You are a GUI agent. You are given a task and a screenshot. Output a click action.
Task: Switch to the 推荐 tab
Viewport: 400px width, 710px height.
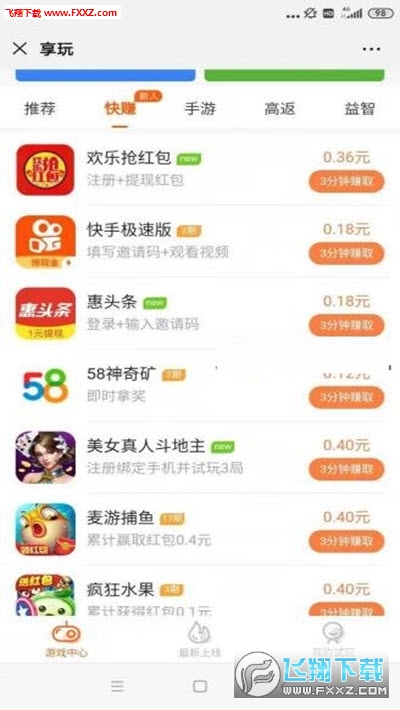(x=39, y=109)
